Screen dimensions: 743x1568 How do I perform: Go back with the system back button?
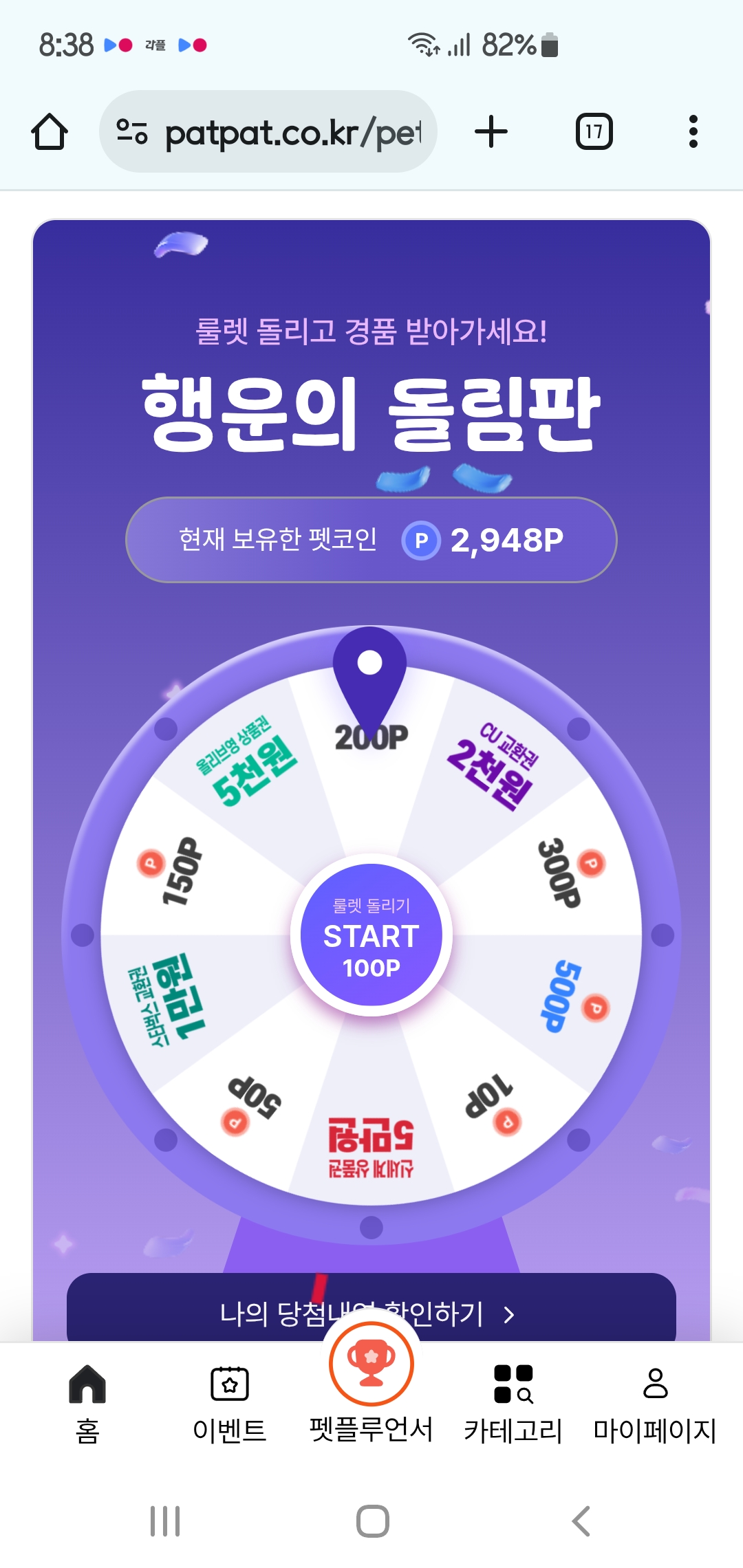(581, 1521)
